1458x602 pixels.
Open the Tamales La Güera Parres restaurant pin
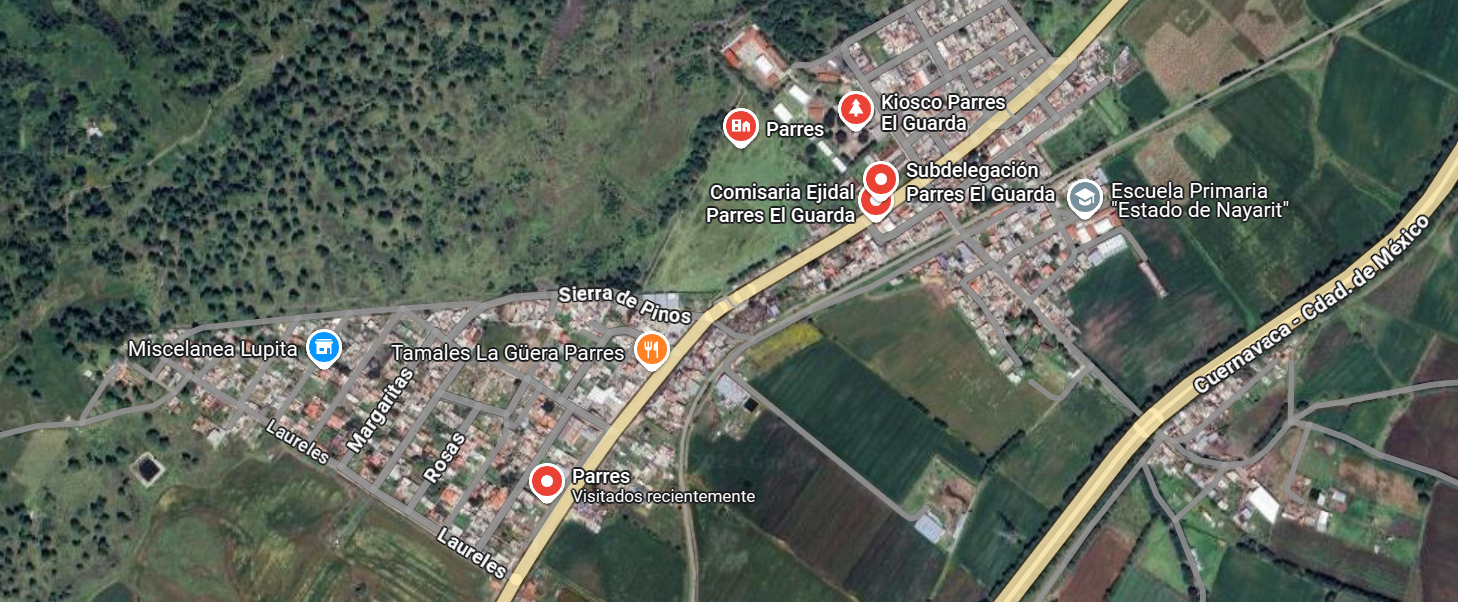coord(652,347)
